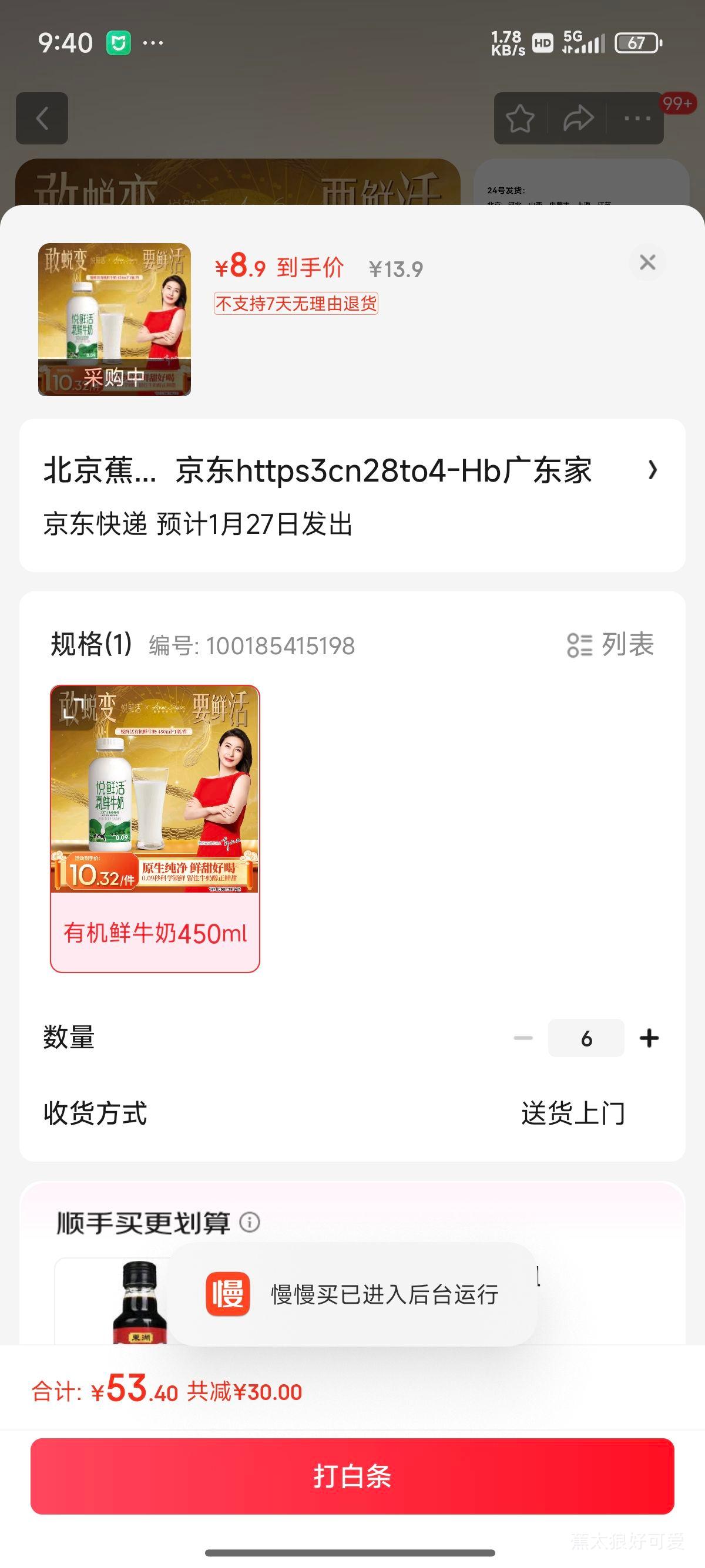Tap the Mijia icon in the status bar
705x1568 pixels.
pyautogui.click(x=119, y=43)
